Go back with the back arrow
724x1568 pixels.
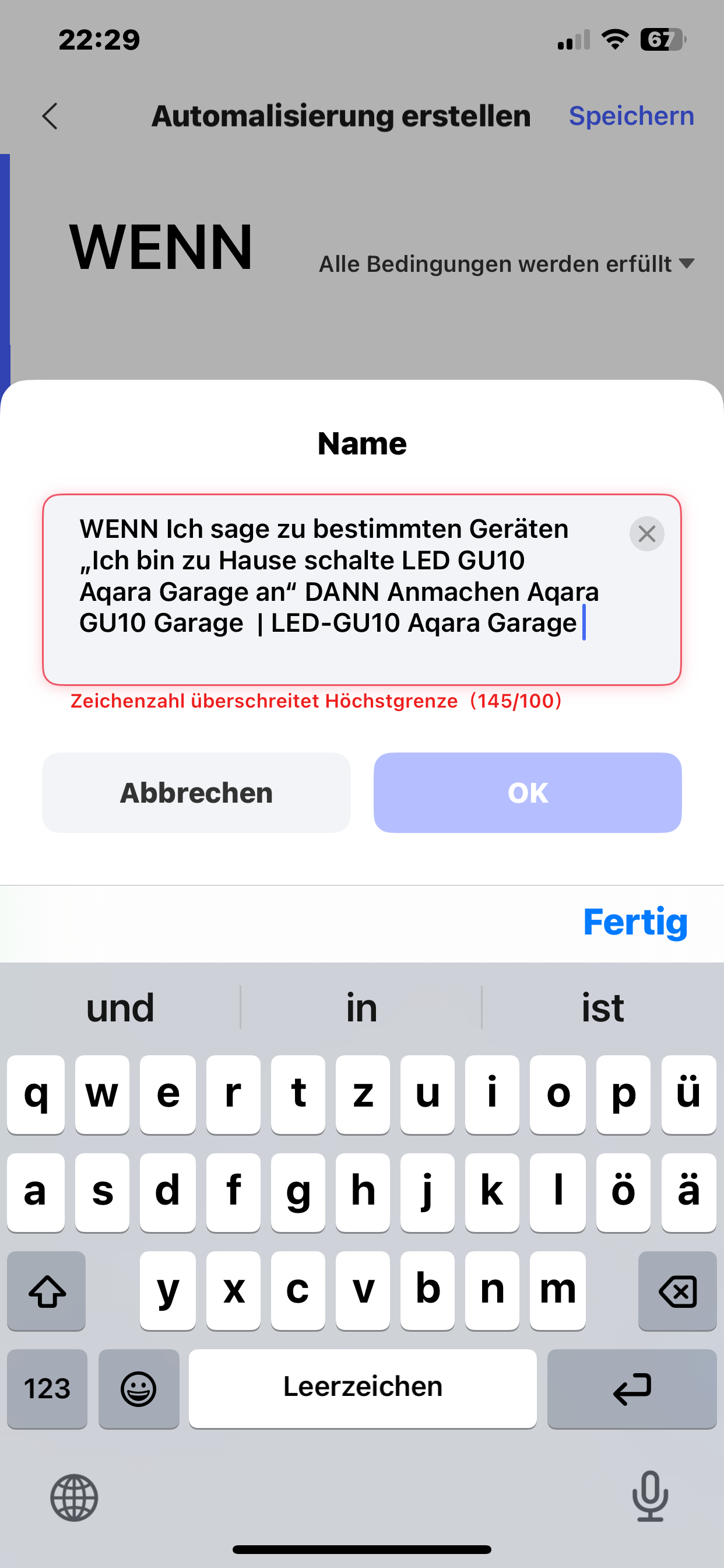click(50, 116)
